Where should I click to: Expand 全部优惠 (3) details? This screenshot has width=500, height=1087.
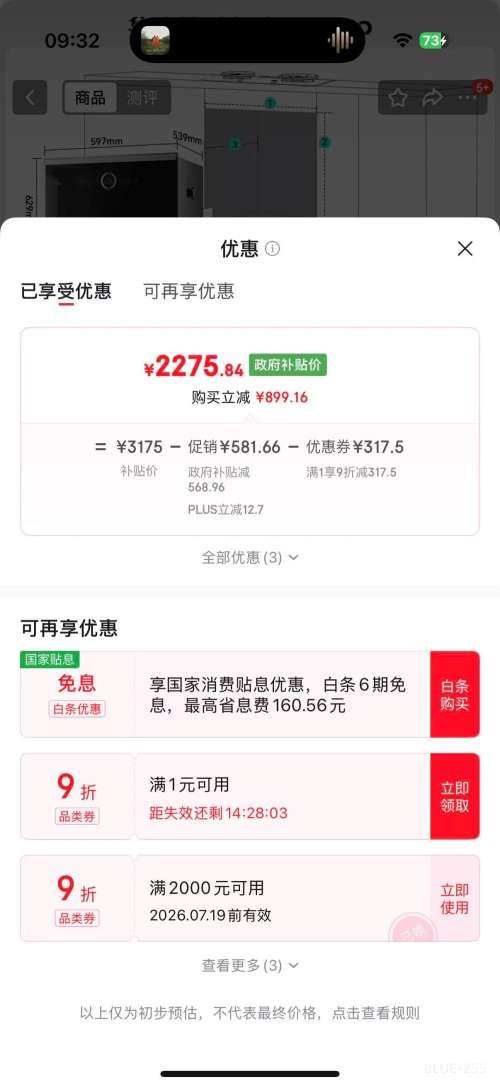click(250, 557)
